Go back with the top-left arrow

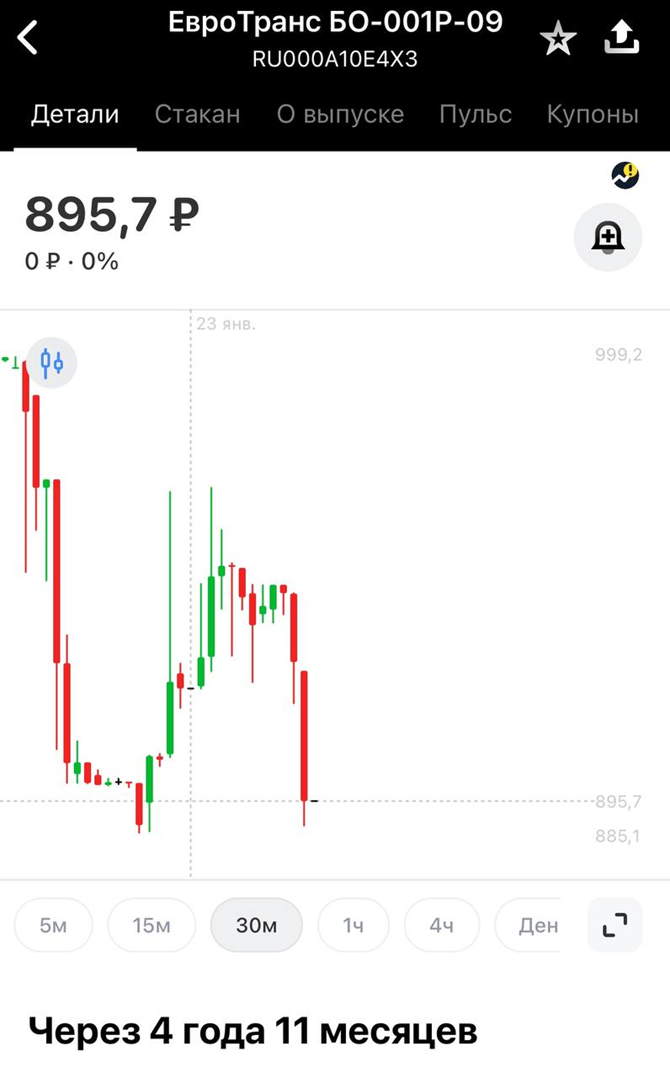tap(27, 37)
